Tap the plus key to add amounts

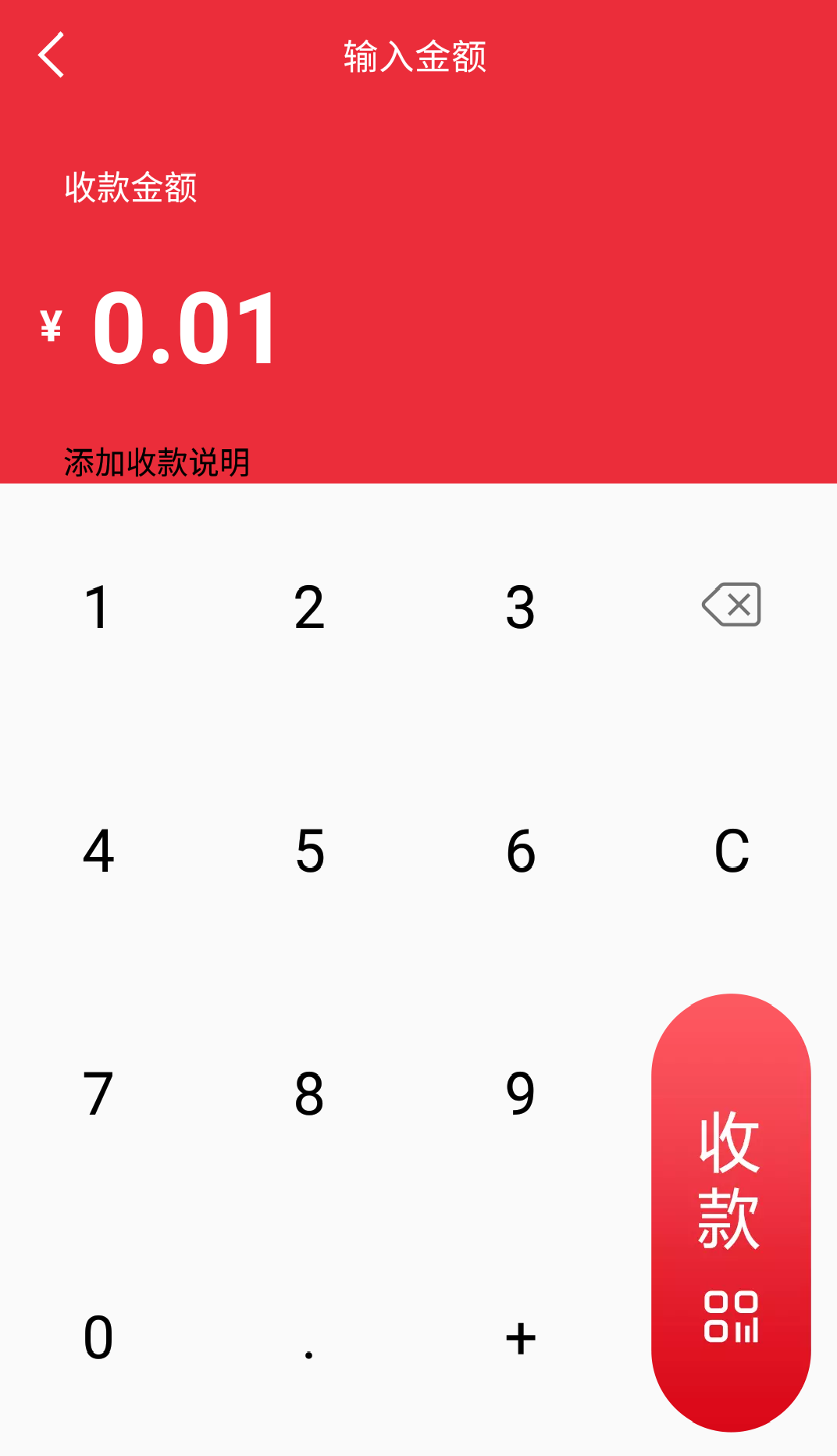click(520, 1337)
